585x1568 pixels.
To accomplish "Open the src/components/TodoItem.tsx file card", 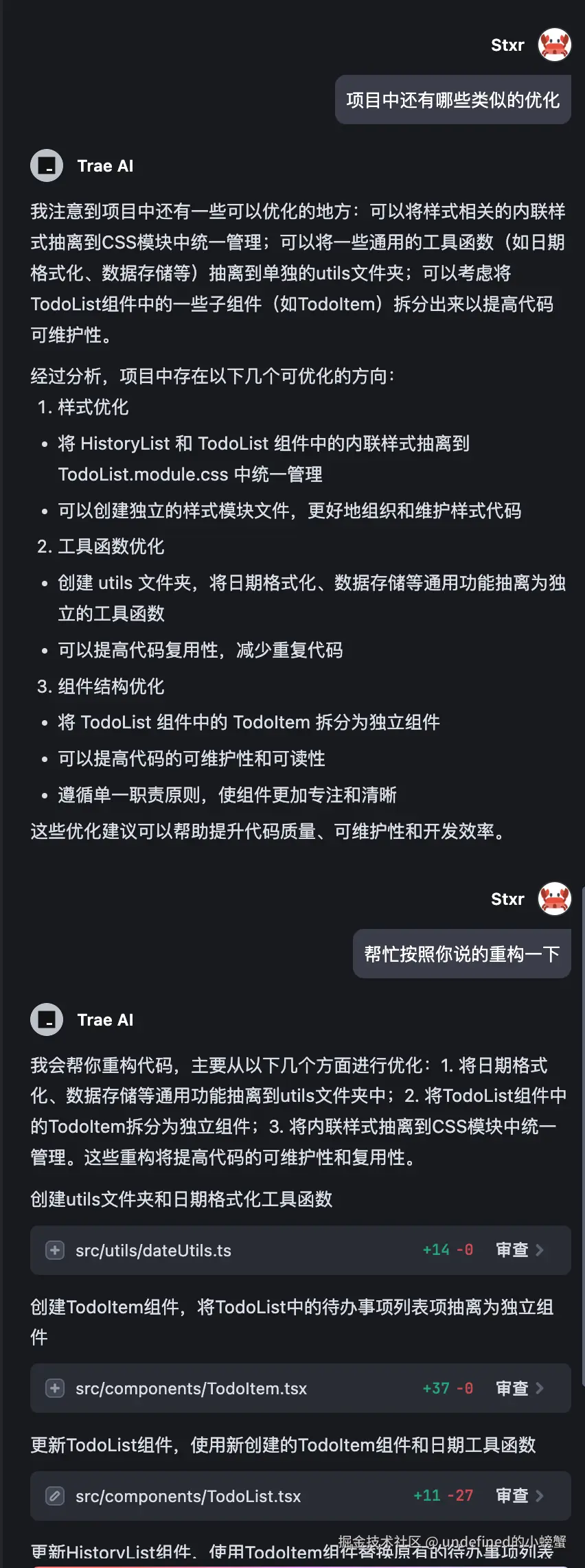I will (x=191, y=1388).
